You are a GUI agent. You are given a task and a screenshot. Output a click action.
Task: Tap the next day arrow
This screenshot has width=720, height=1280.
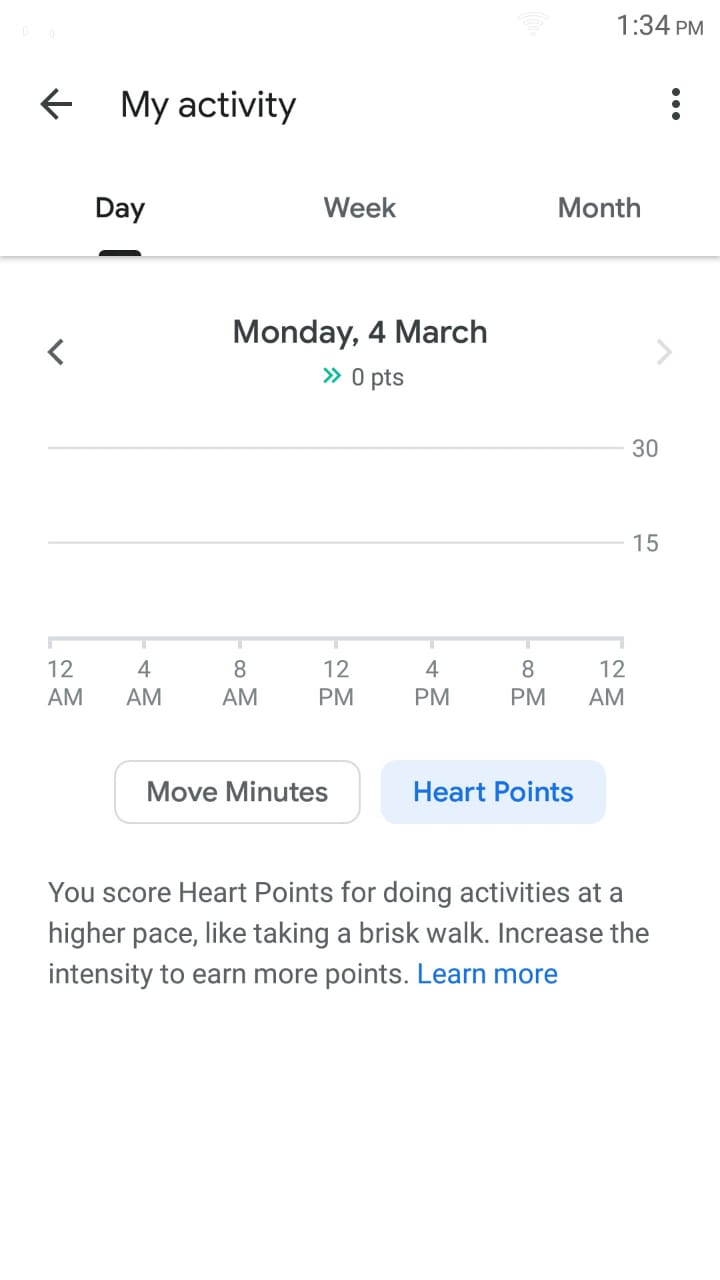click(x=664, y=352)
